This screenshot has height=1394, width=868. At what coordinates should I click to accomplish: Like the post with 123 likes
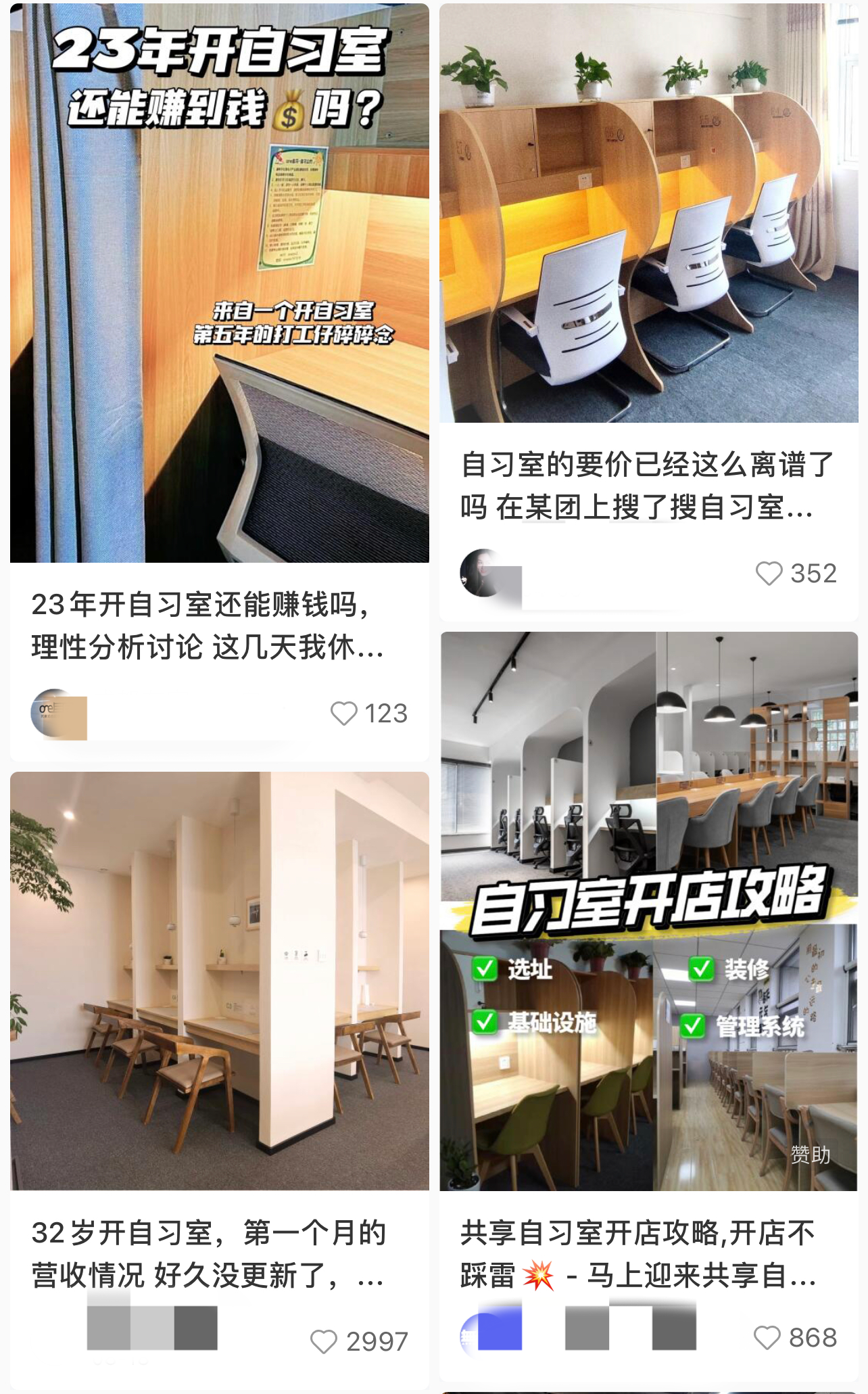coord(344,714)
